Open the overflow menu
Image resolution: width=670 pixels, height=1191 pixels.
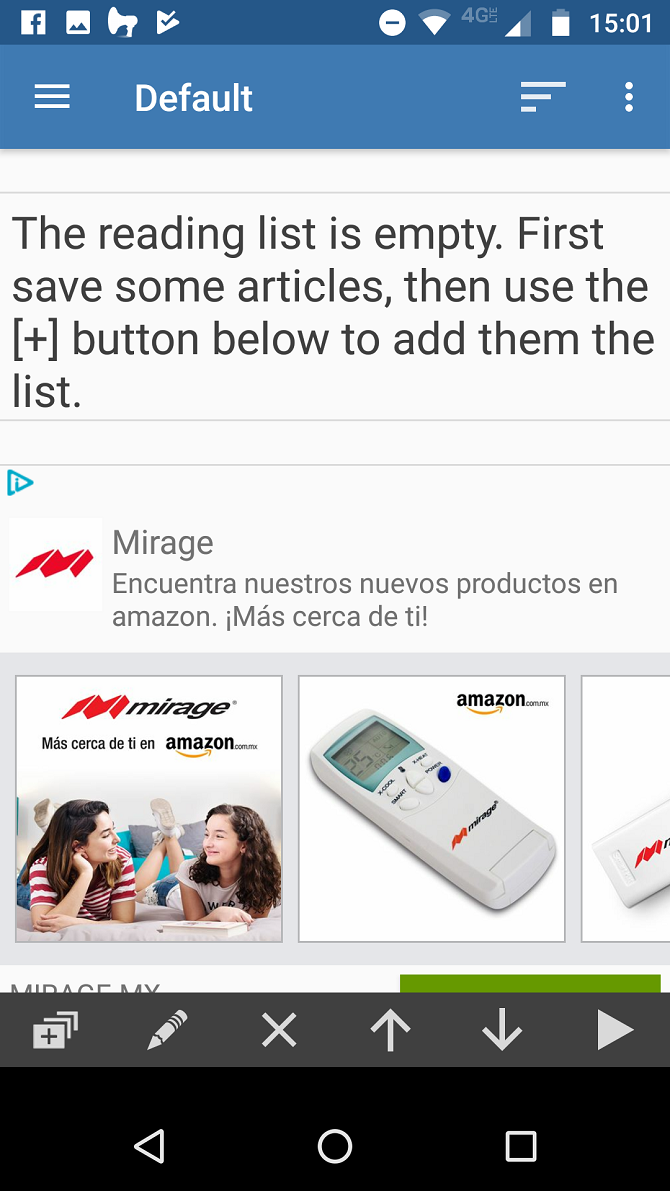click(628, 97)
